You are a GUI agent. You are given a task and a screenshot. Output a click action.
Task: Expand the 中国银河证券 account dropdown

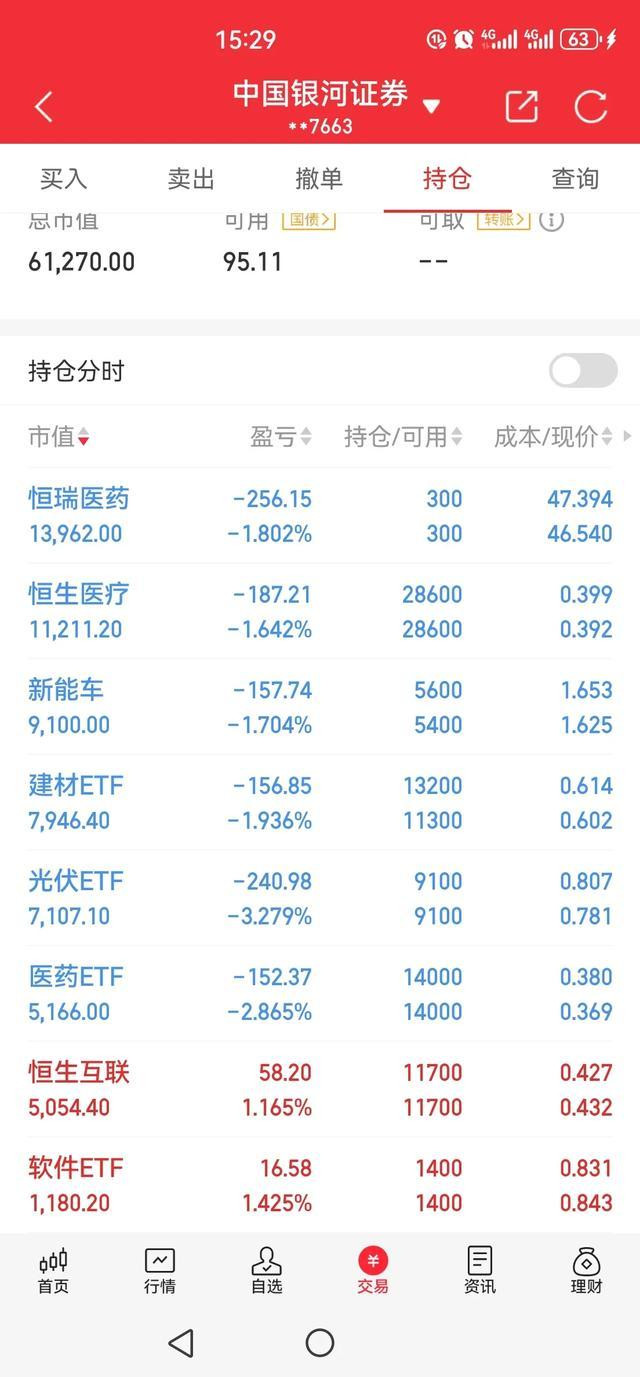[x=431, y=106]
